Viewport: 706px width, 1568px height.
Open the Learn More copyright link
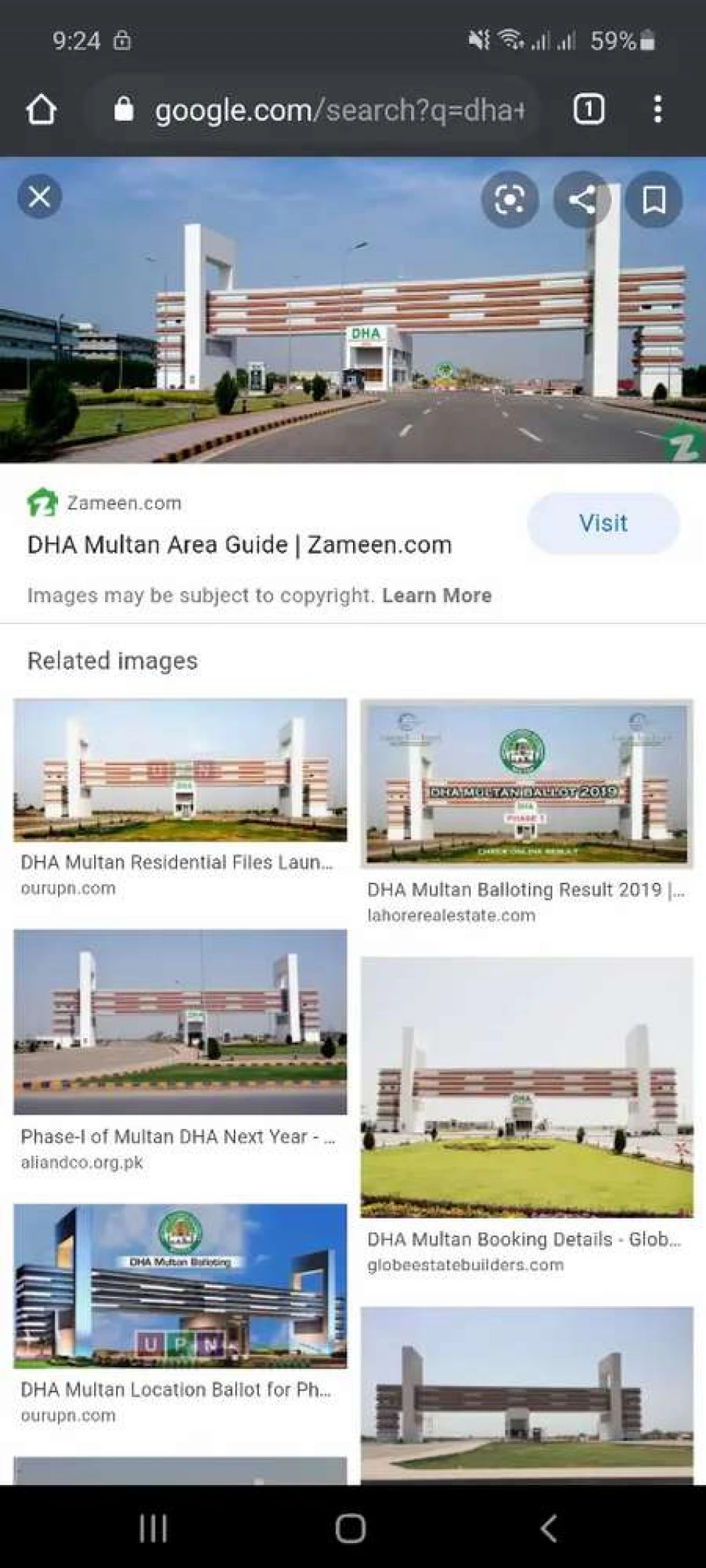437,595
